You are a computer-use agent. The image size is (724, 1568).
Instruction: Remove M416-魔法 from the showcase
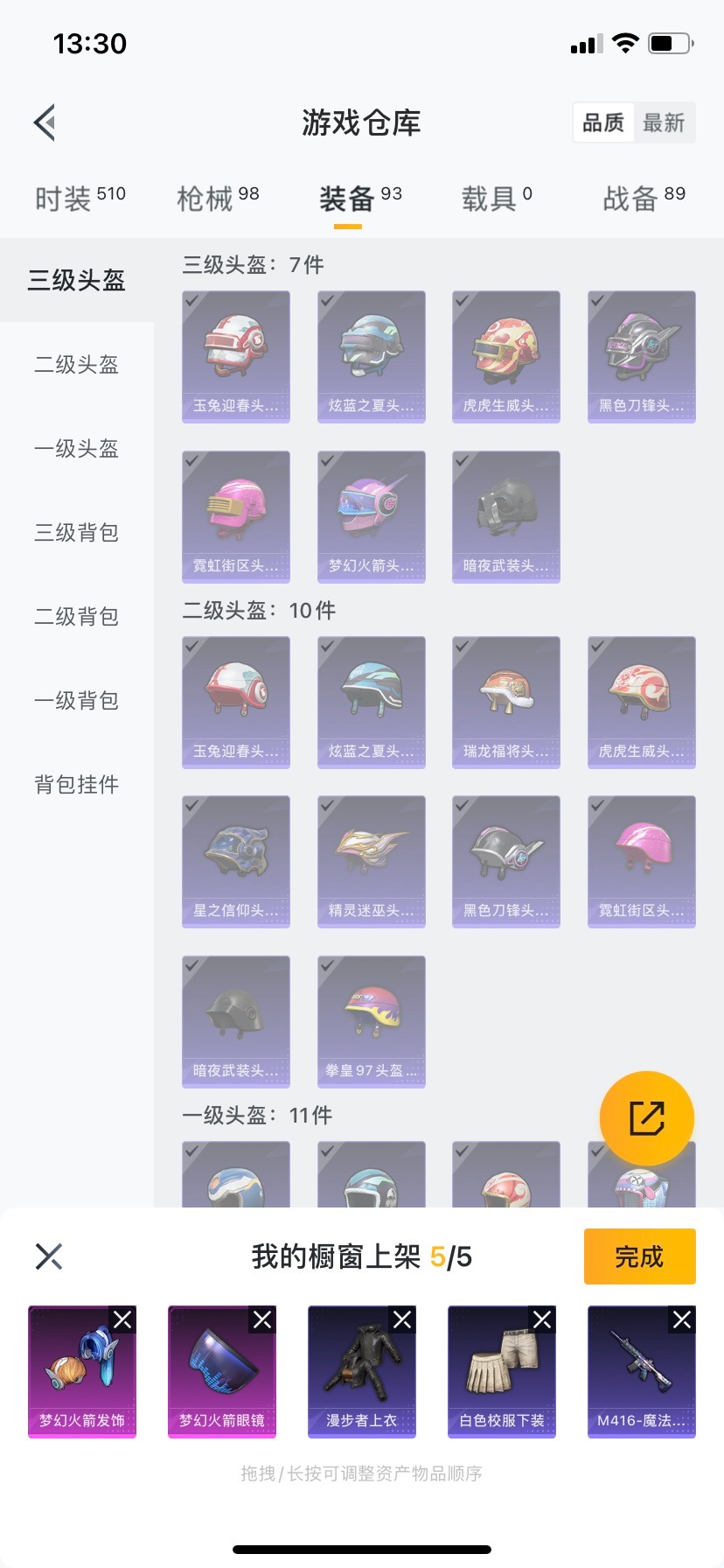[x=682, y=1319]
